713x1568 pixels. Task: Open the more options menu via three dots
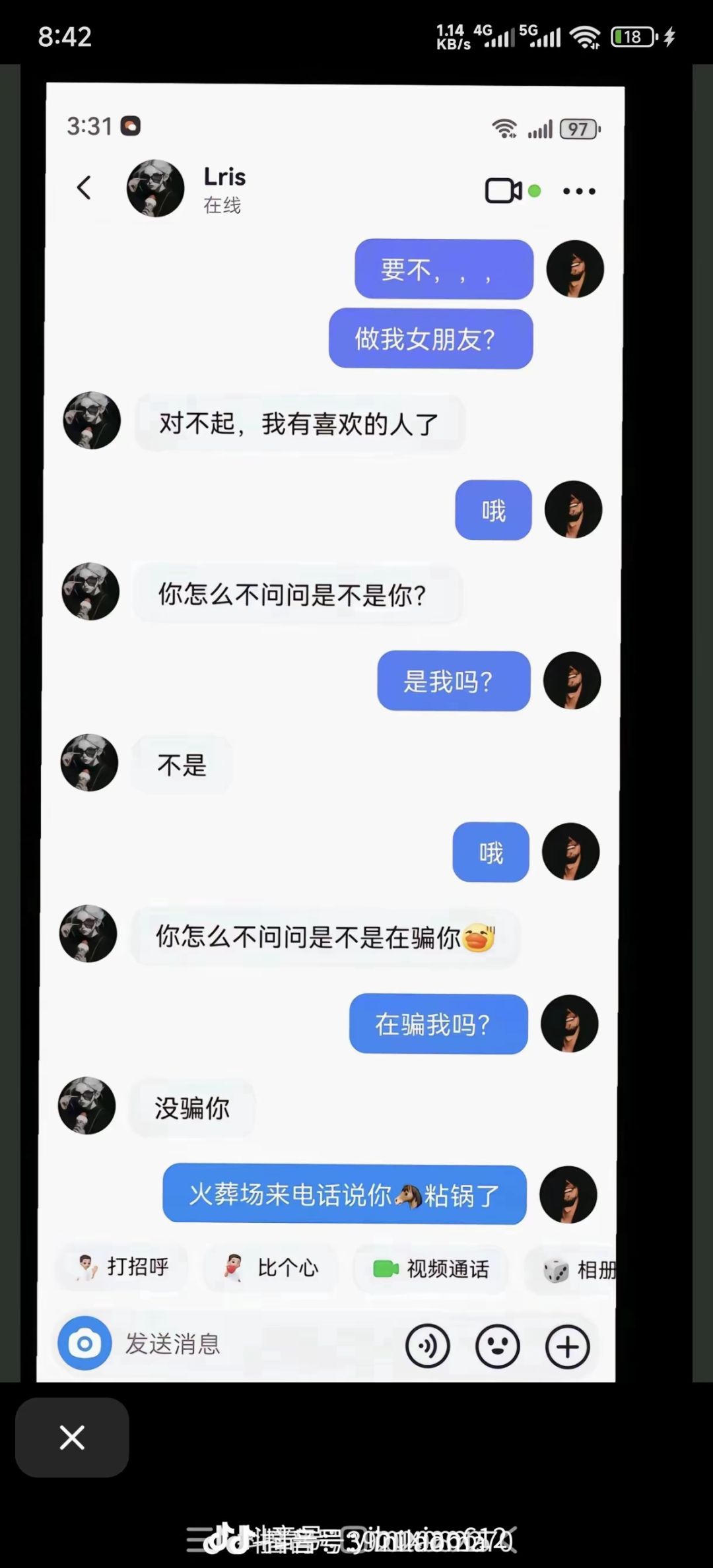(578, 191)
